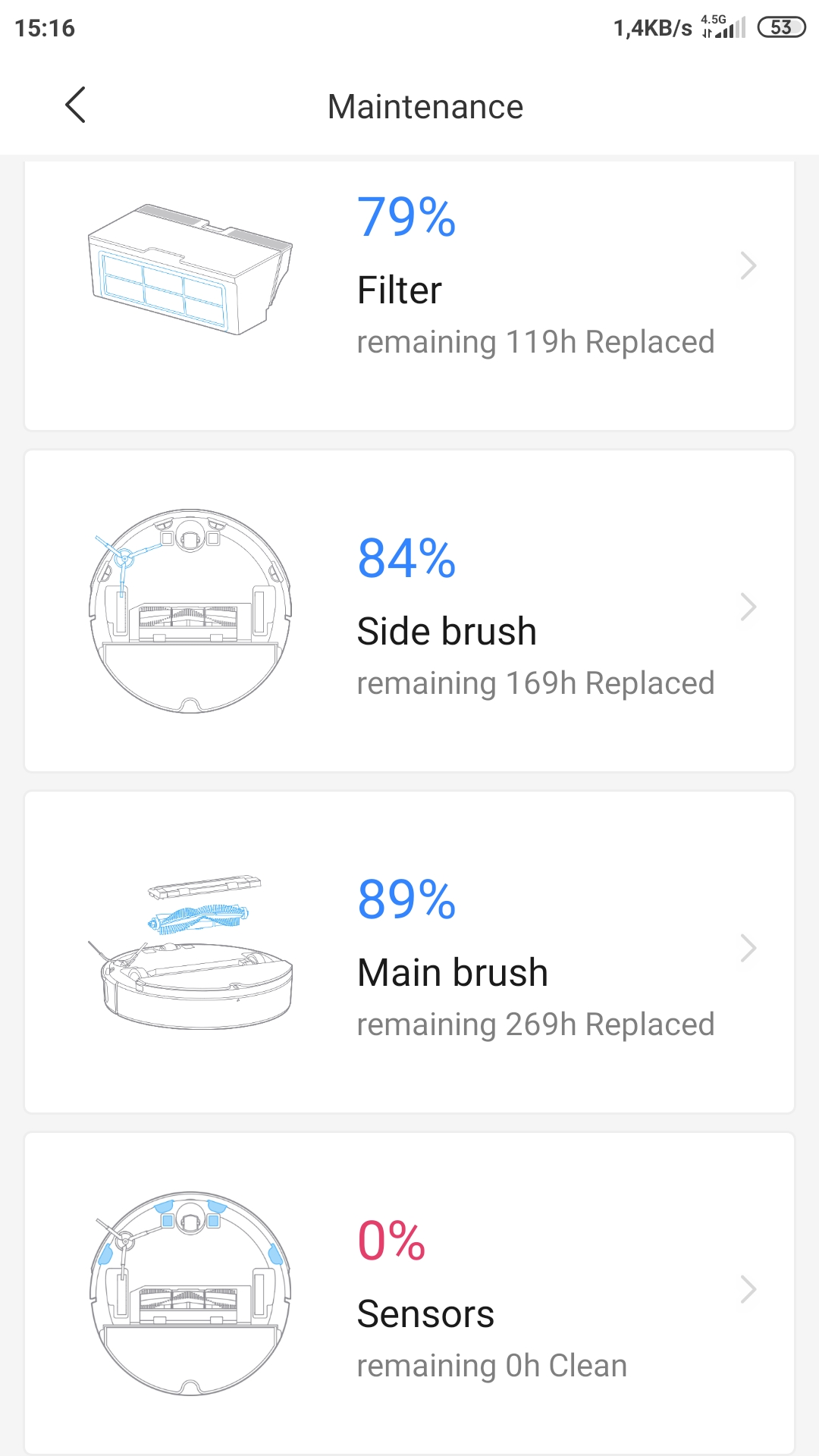Open the Sensors cleaning card
Screen dimensions: 819x1456
(x=409, y=1294)
